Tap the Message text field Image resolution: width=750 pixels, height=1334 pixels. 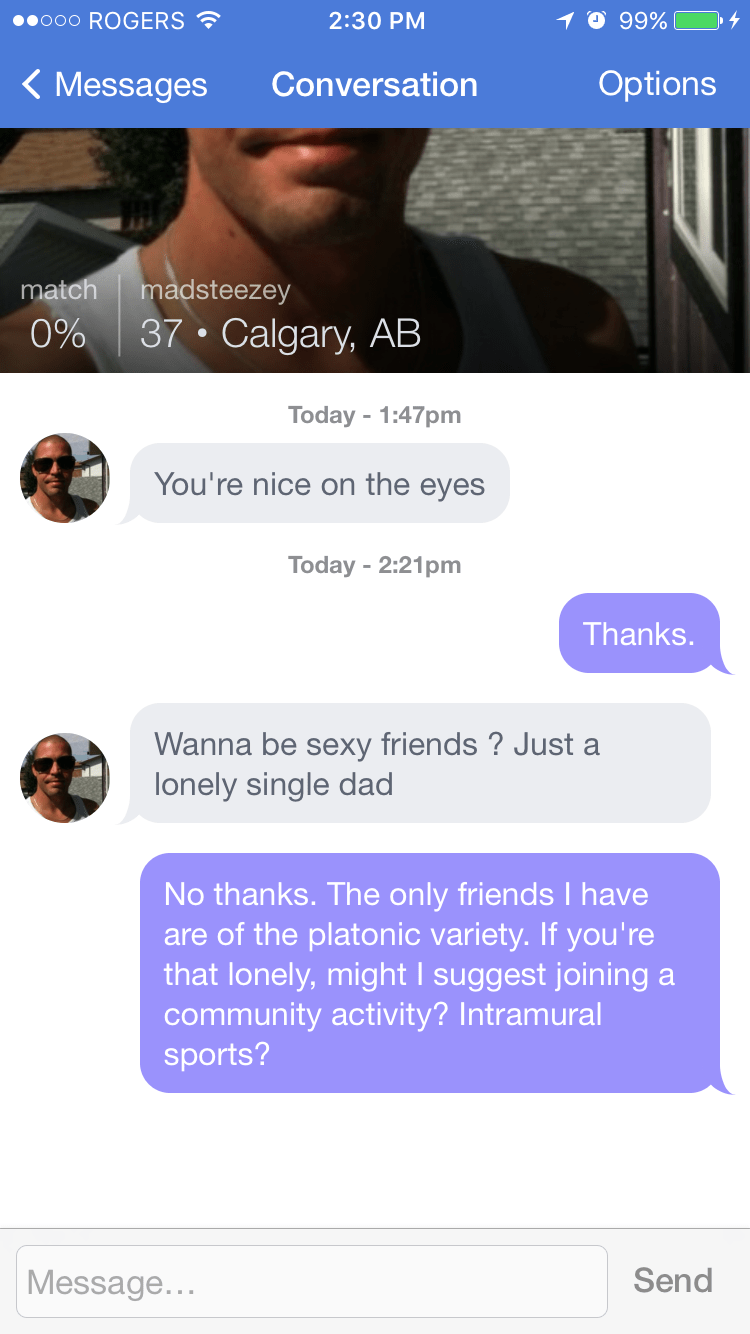point(311,1281)
